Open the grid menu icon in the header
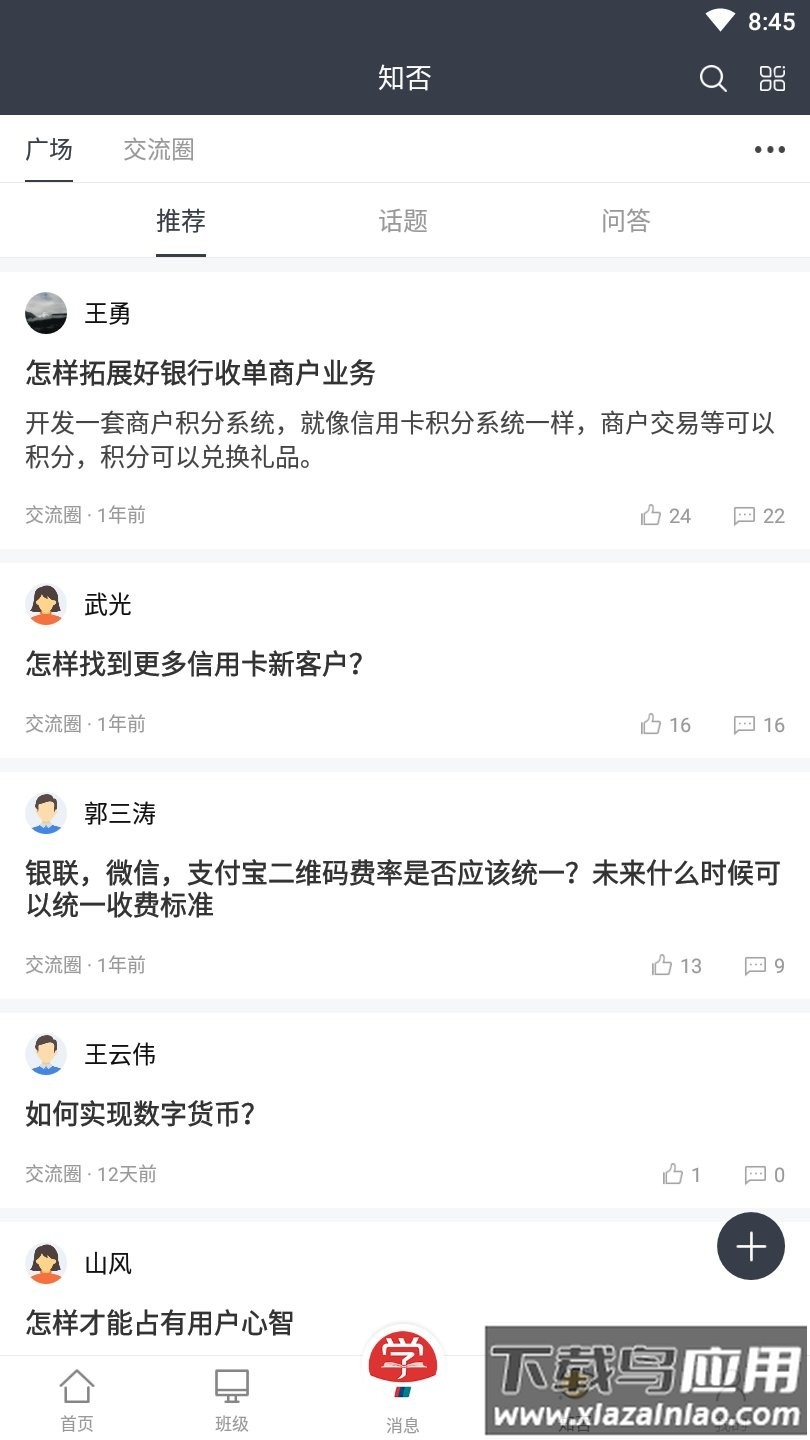Viewport: 810px width, 1440px height. point(772,78)
